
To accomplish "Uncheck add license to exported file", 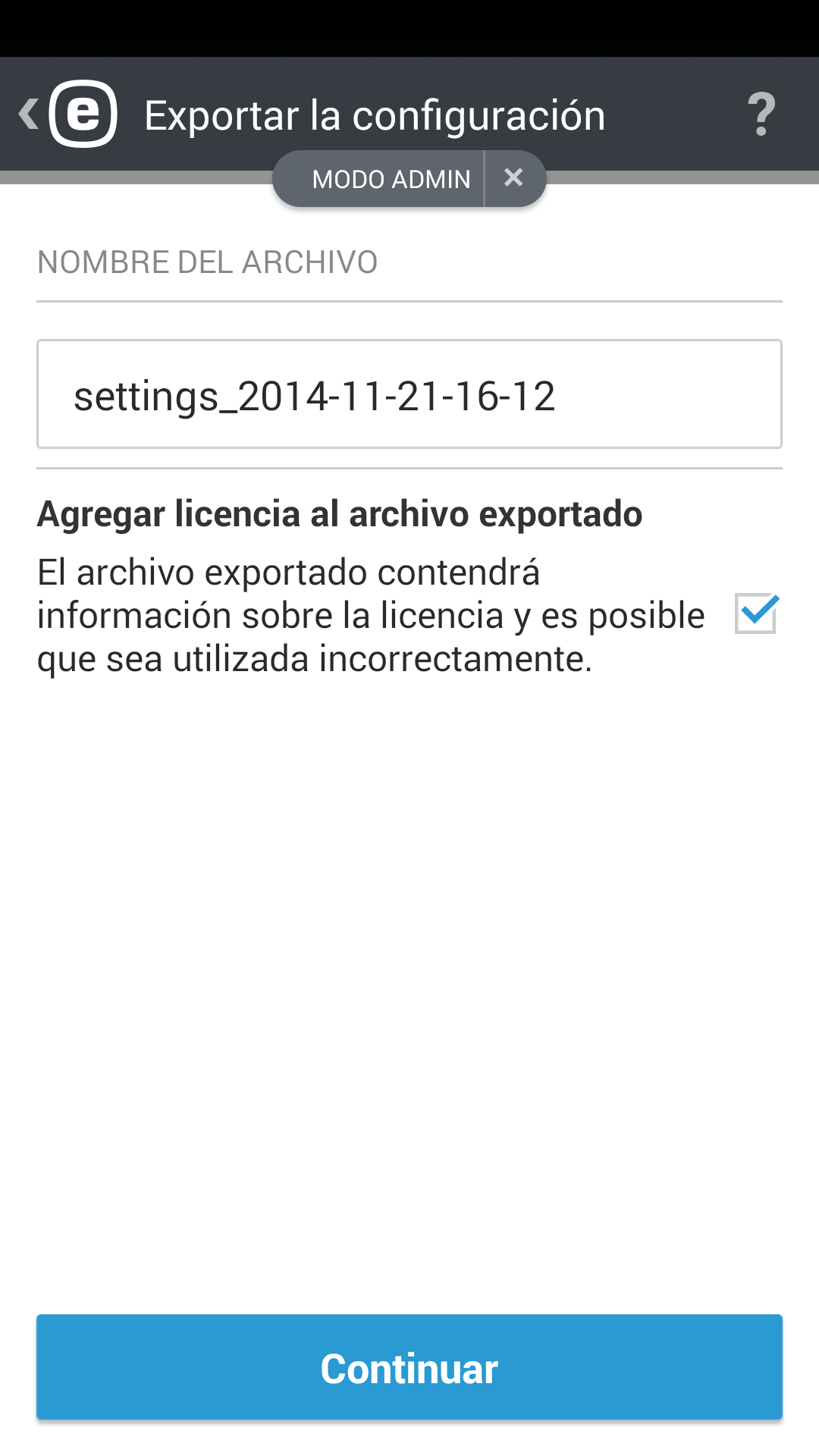I will tap(755, 613).
